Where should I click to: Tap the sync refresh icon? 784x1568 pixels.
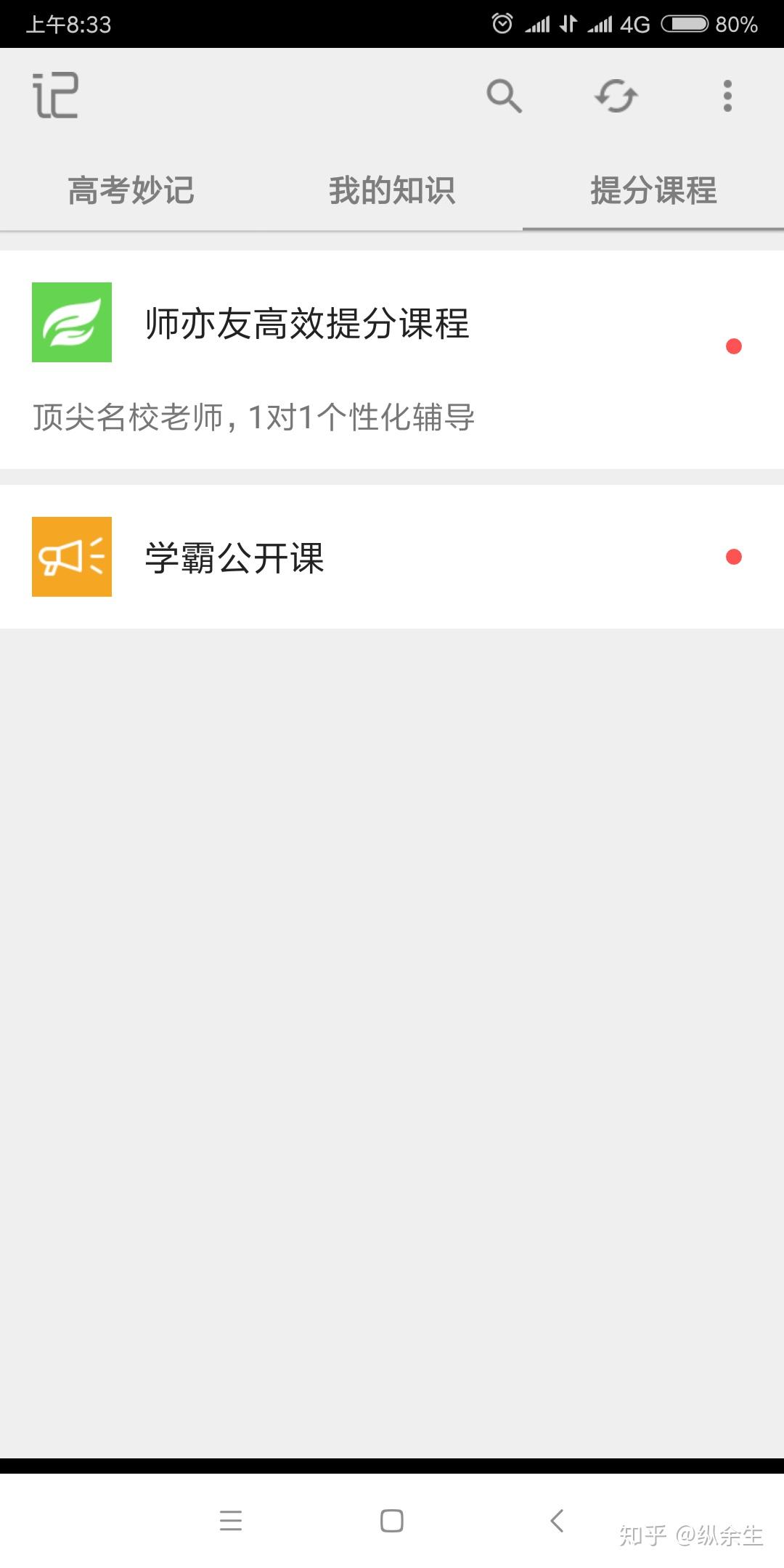tap(616, 95)
